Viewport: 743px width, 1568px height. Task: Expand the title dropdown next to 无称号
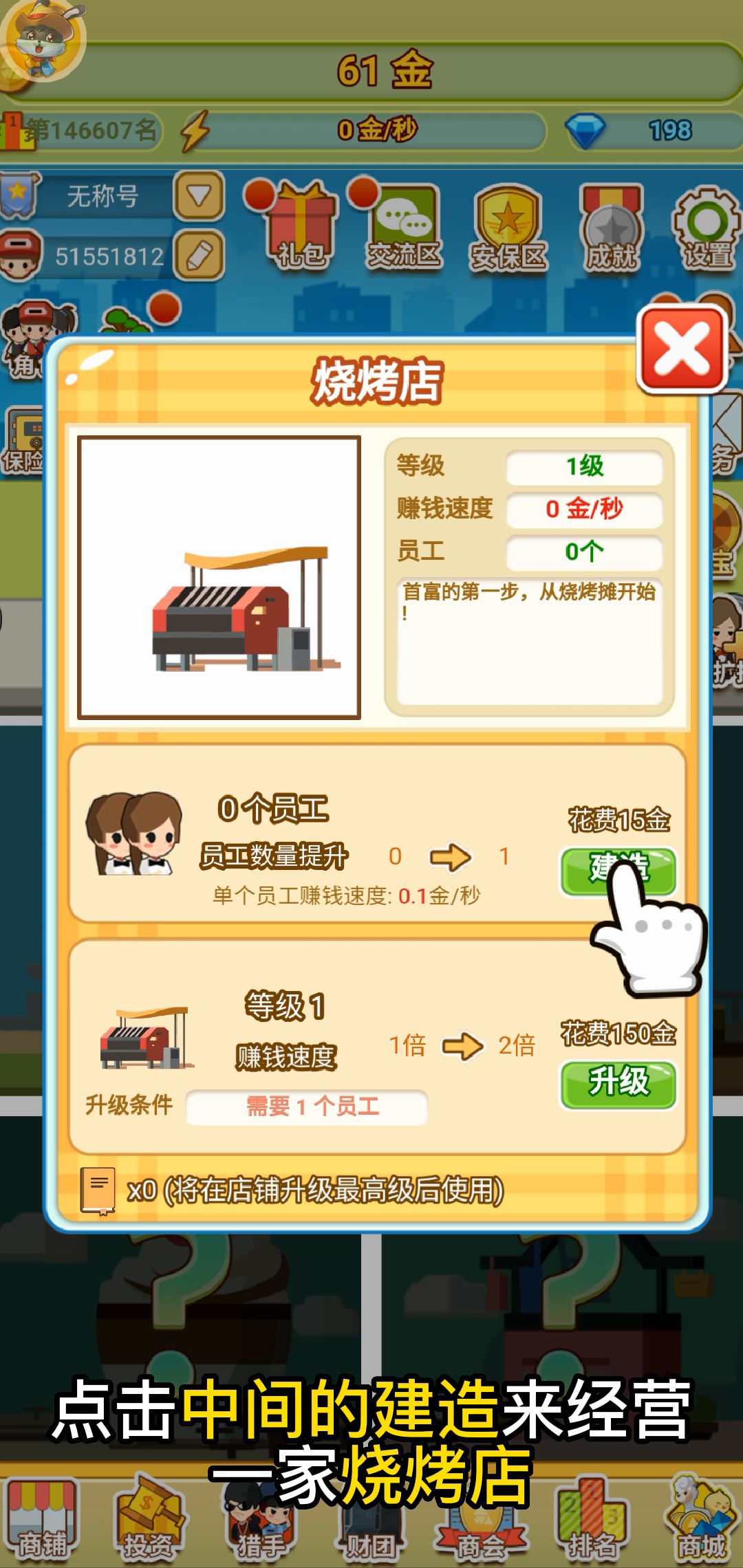[199, 197]
